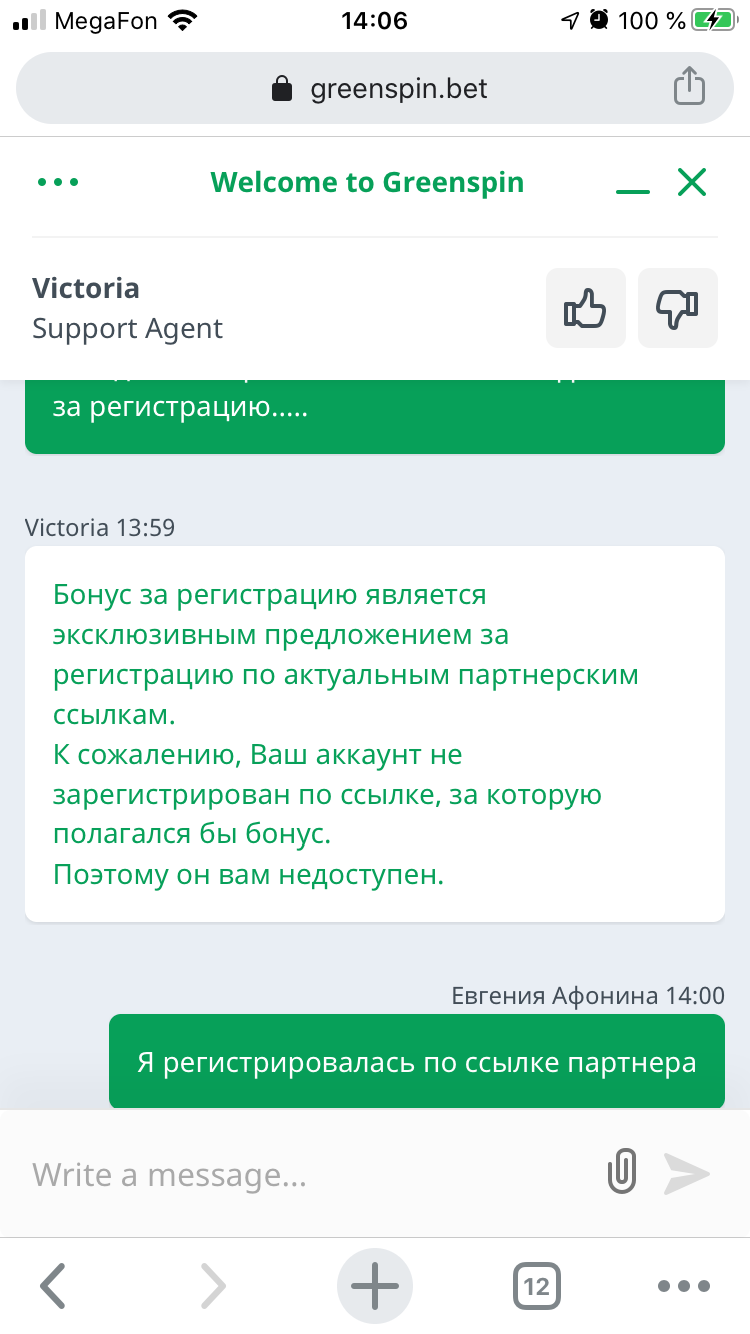Open a new browser tab
750x1334 pixels.
375,1286
